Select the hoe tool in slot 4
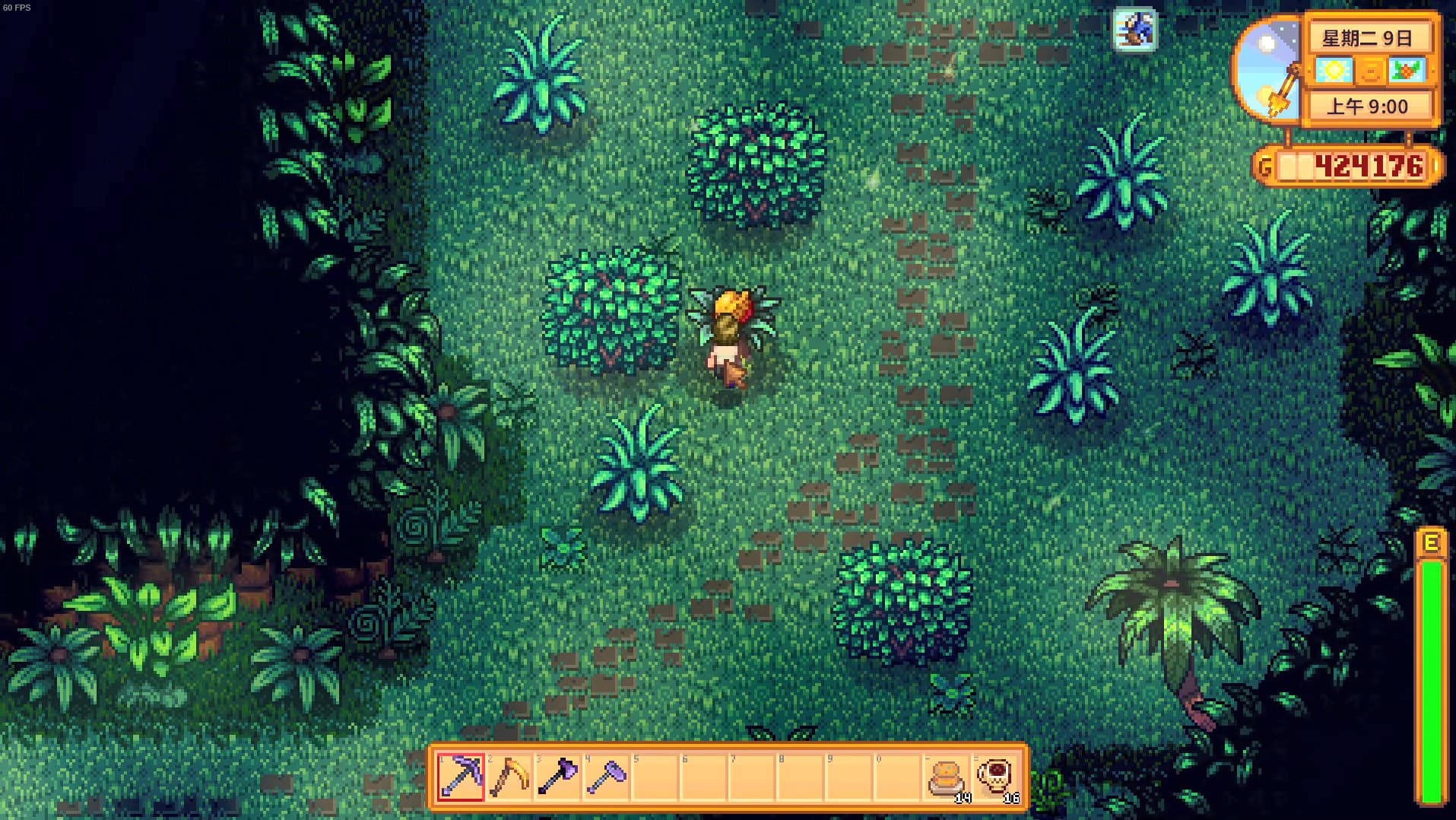 [x=607, y=777]
